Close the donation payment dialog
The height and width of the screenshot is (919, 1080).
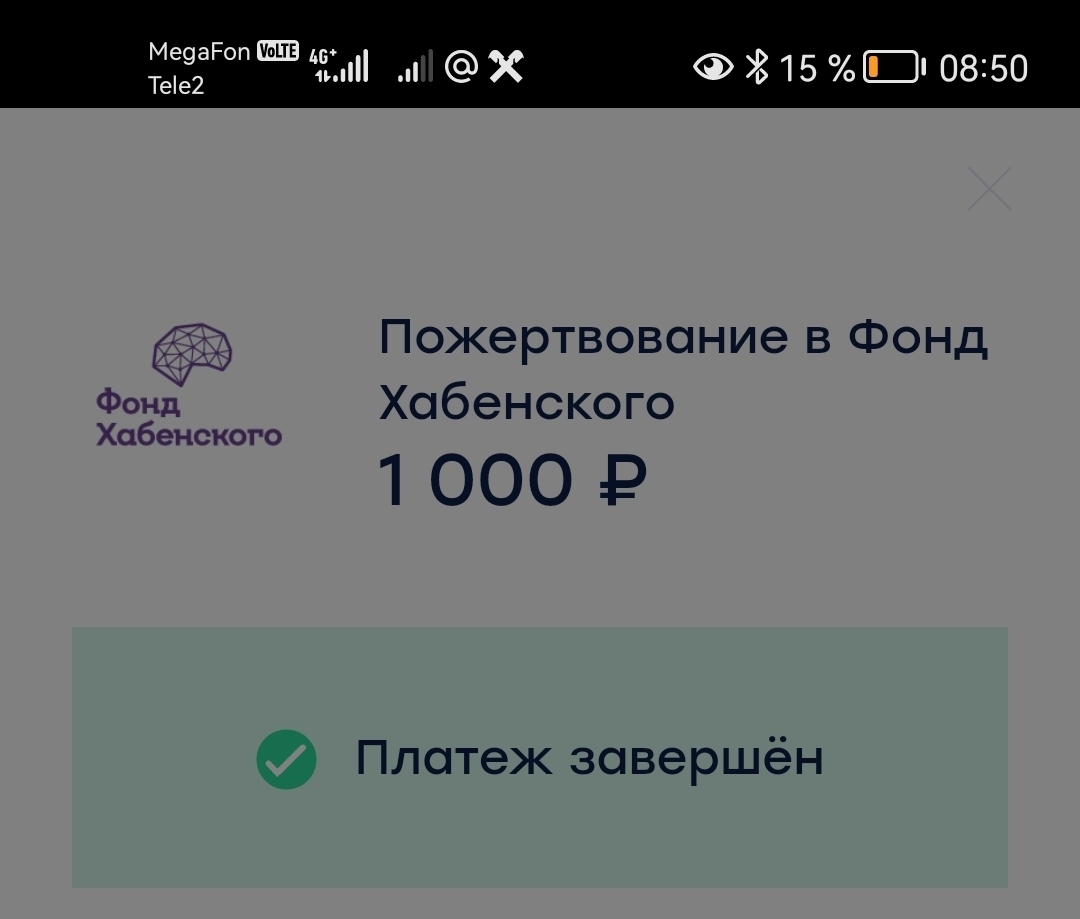tap(989, 189)
